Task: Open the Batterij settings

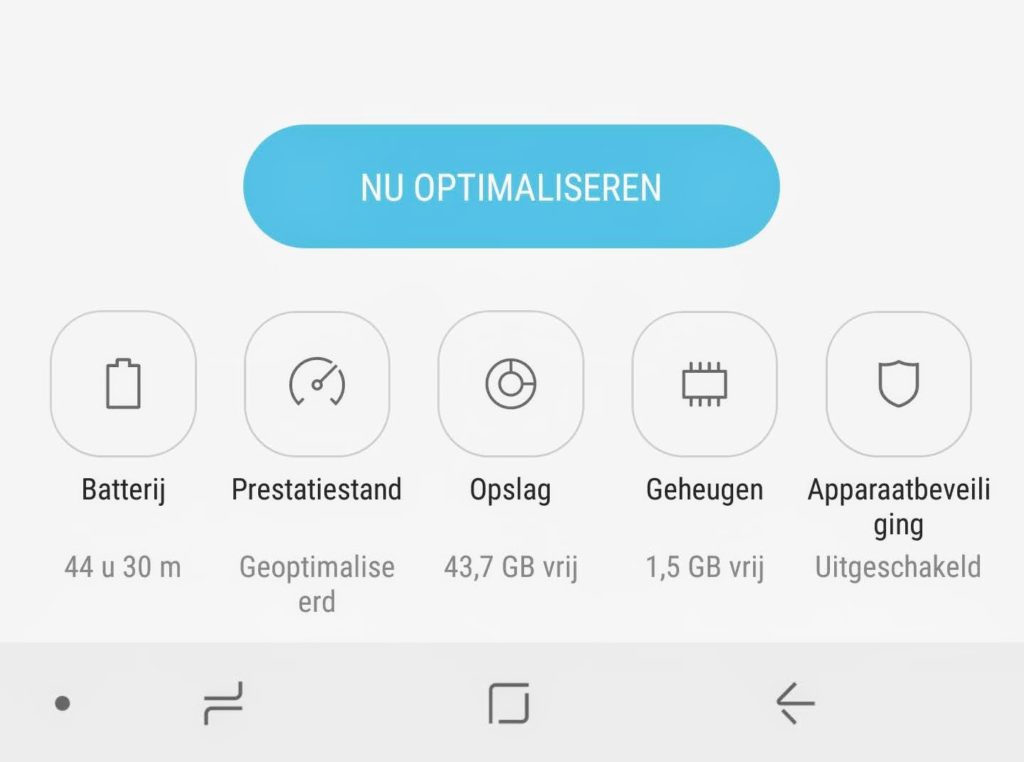Action: tap(123, 384)
